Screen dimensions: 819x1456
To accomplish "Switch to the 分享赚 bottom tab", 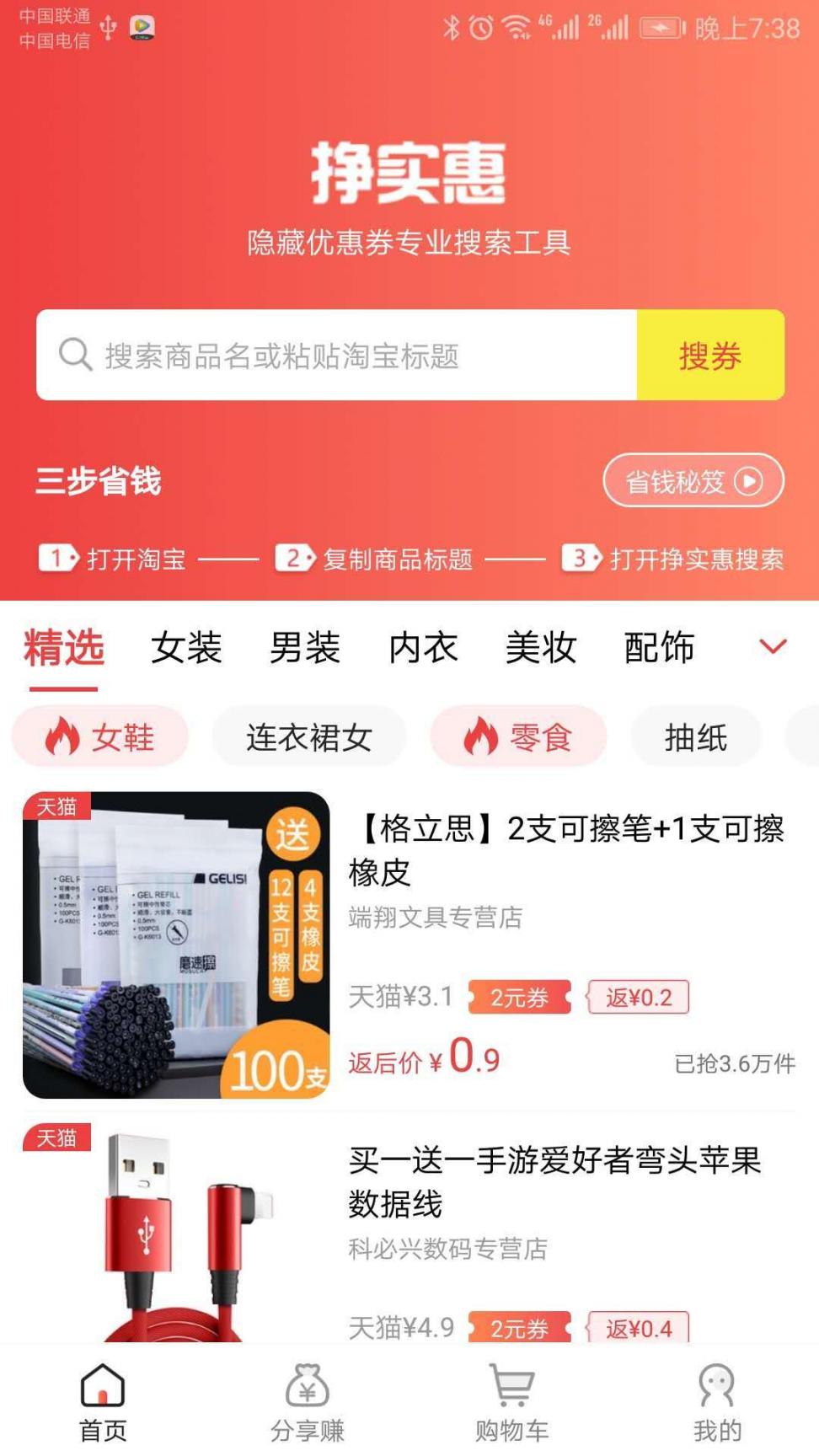I will click(307, 1402).
